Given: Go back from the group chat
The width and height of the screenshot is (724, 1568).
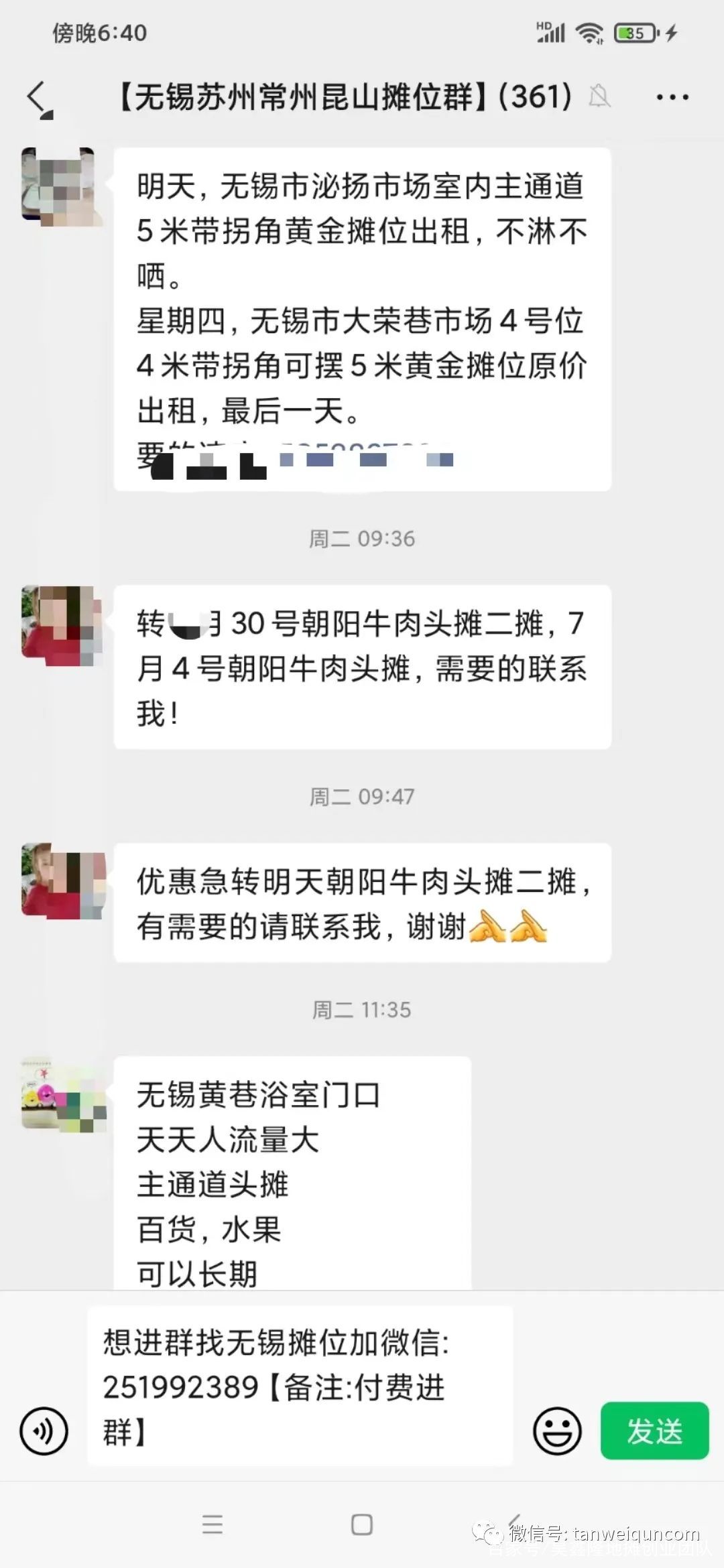Looking at the screenshot, I should point(39,99).
